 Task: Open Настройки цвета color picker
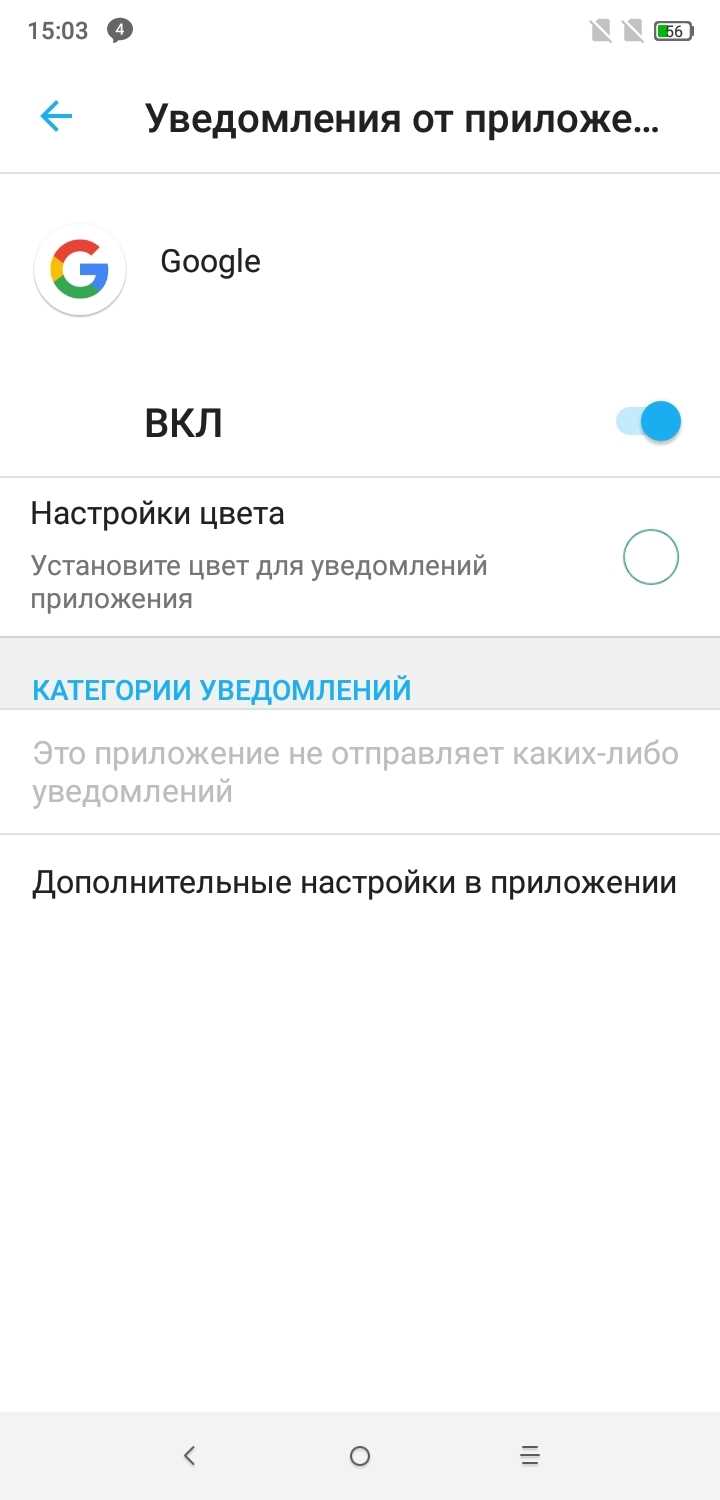[x=650, y=557]
